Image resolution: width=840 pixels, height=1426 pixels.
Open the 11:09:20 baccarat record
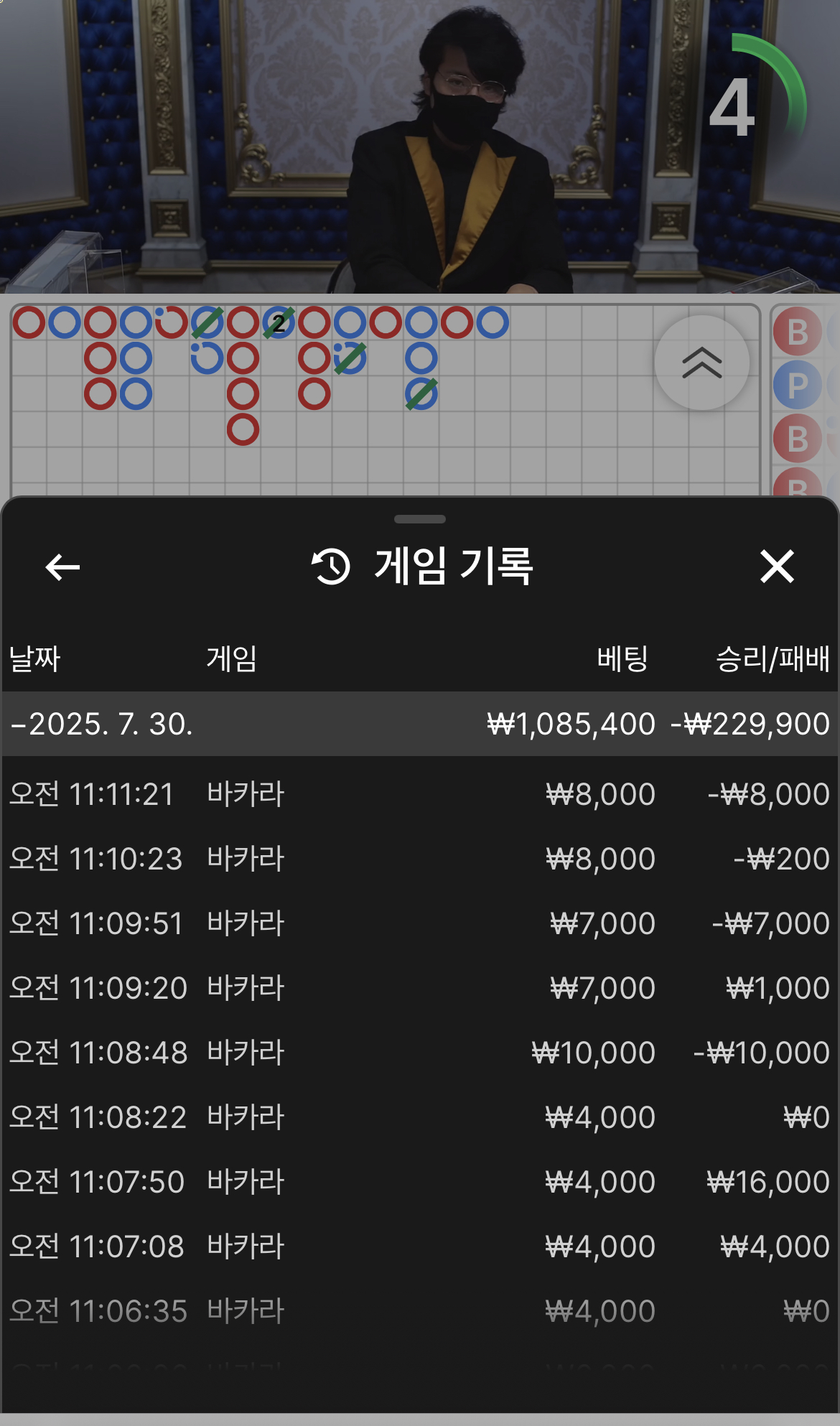[x=419, y=988]
